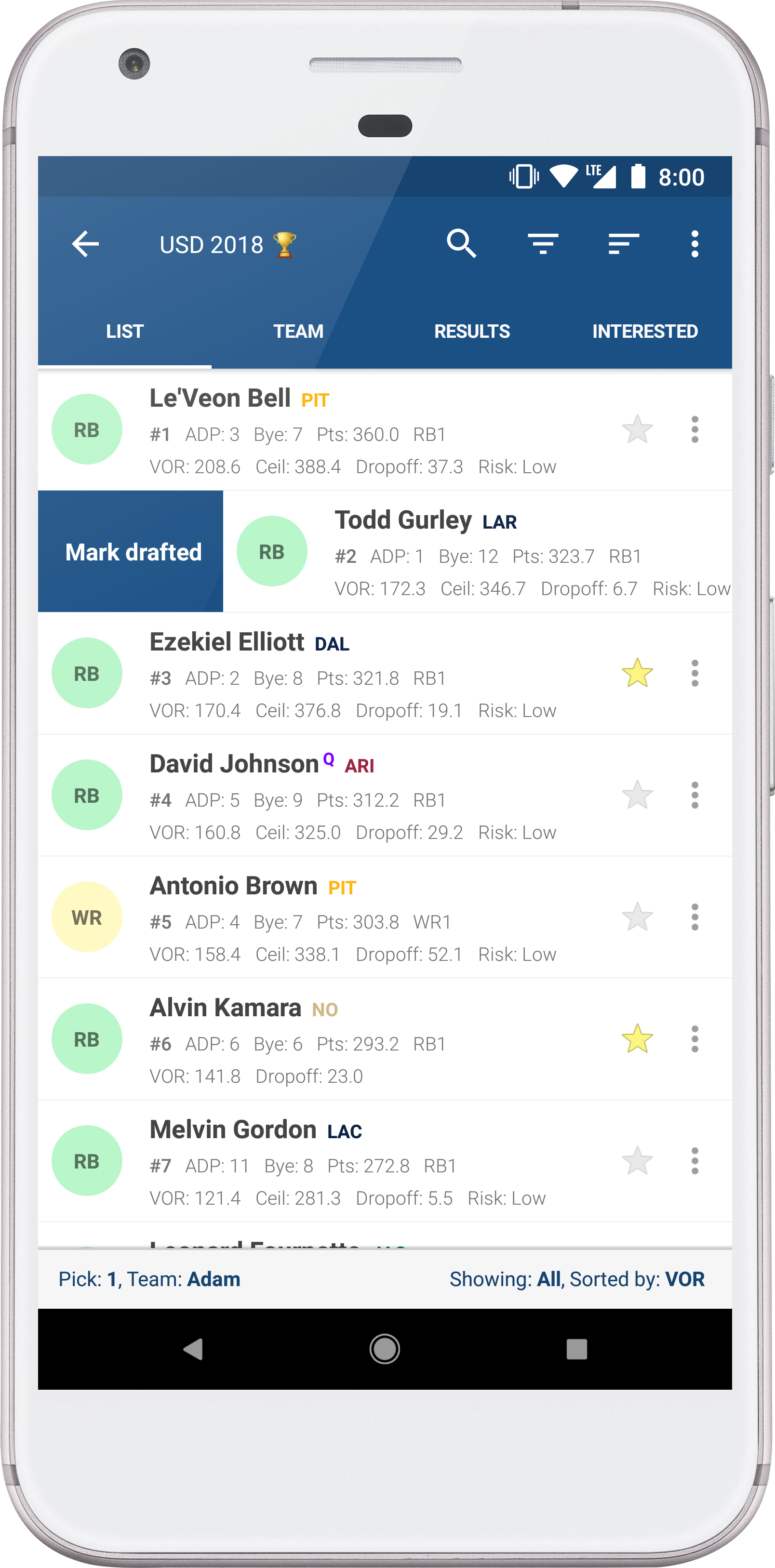775x1568 pixels.
Task: Open the filter options icon
Action: [543, 244]
